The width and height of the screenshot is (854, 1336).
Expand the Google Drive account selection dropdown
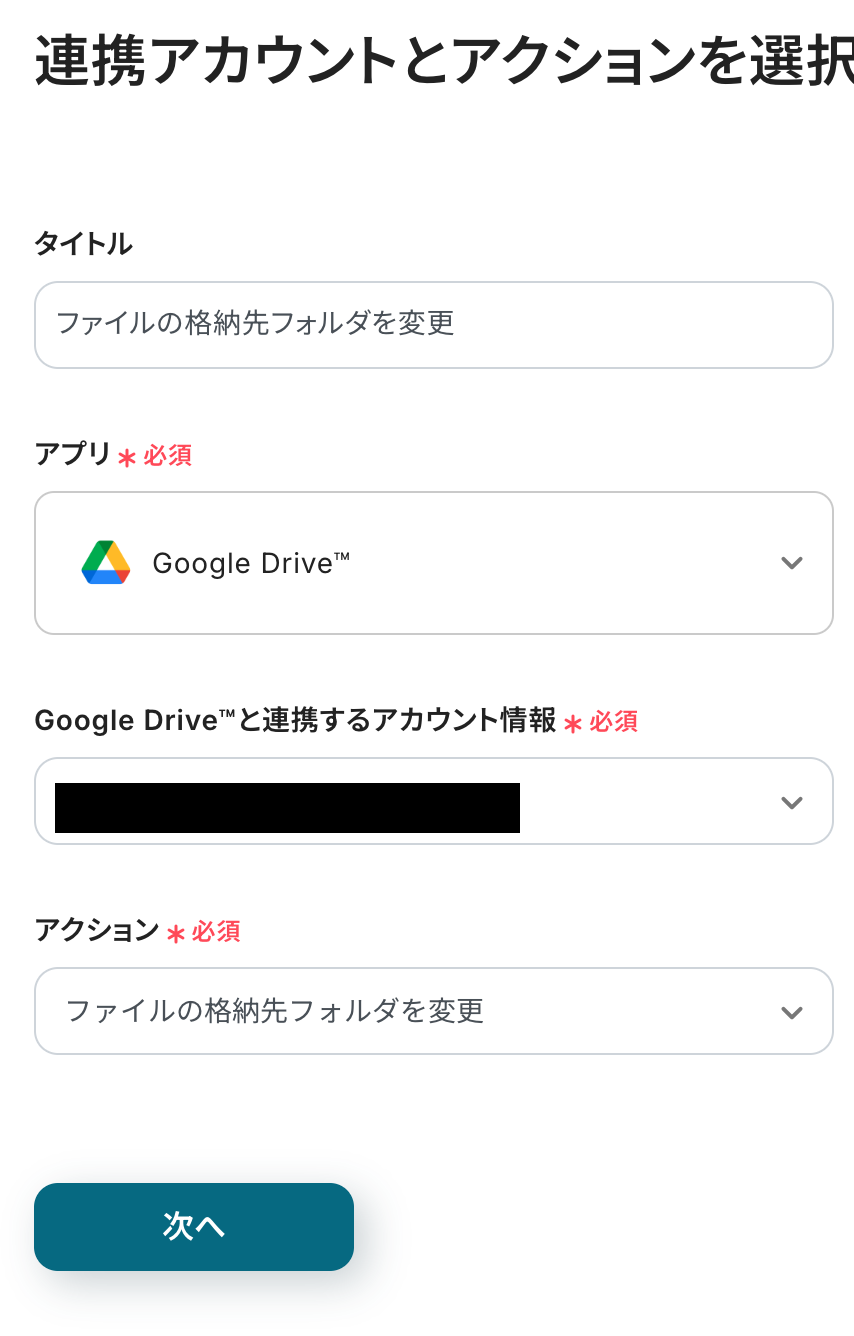point(433,801)
